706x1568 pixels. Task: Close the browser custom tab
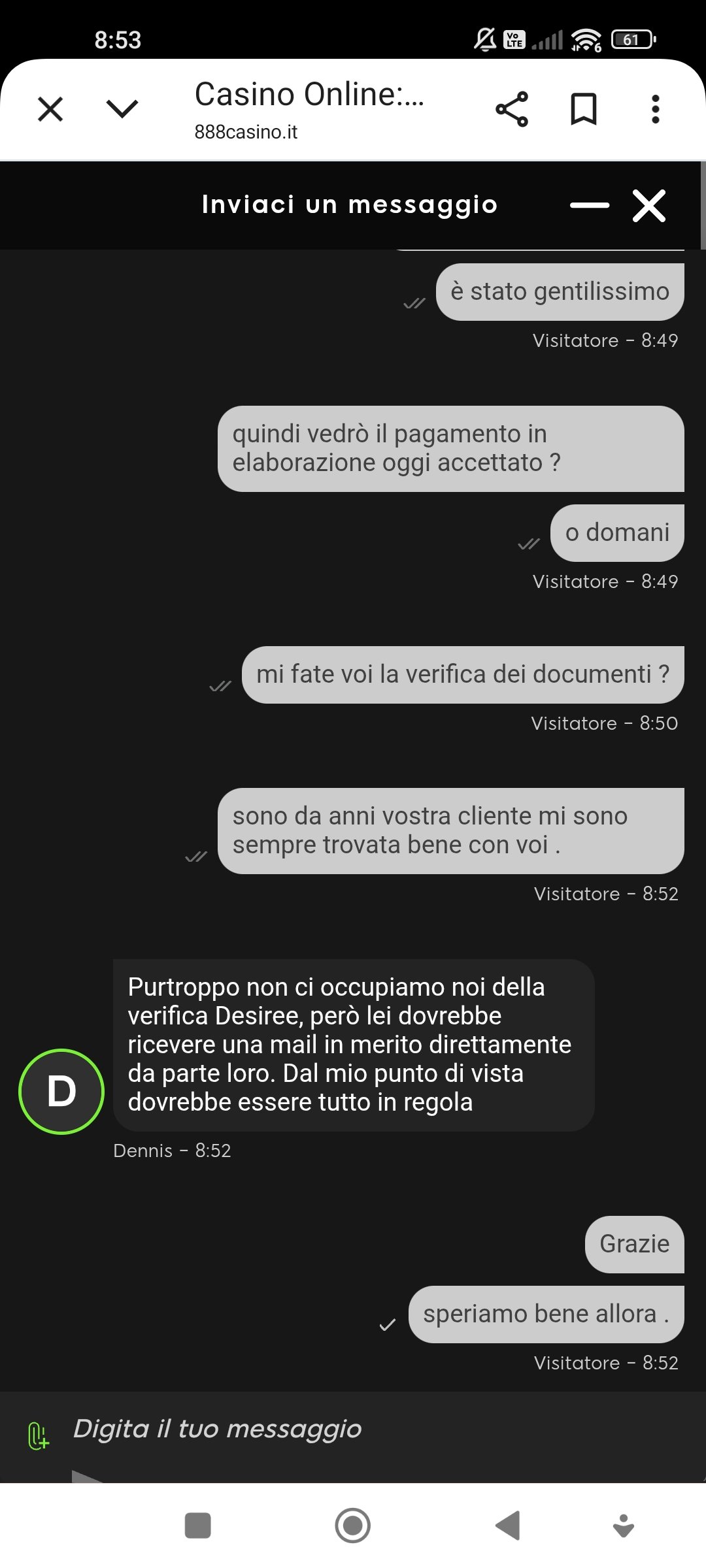coord(49,108)
